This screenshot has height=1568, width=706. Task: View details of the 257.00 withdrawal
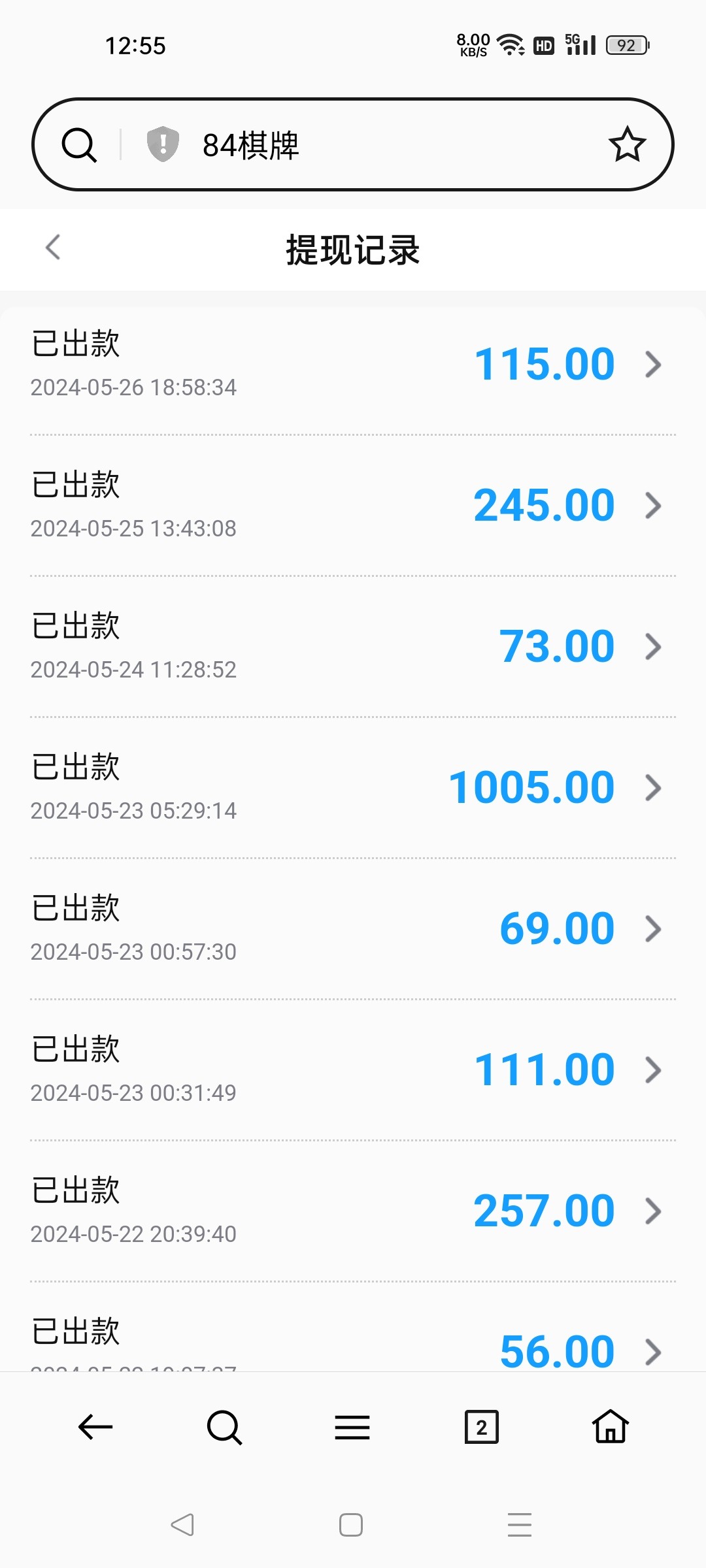click(353, 1211)
